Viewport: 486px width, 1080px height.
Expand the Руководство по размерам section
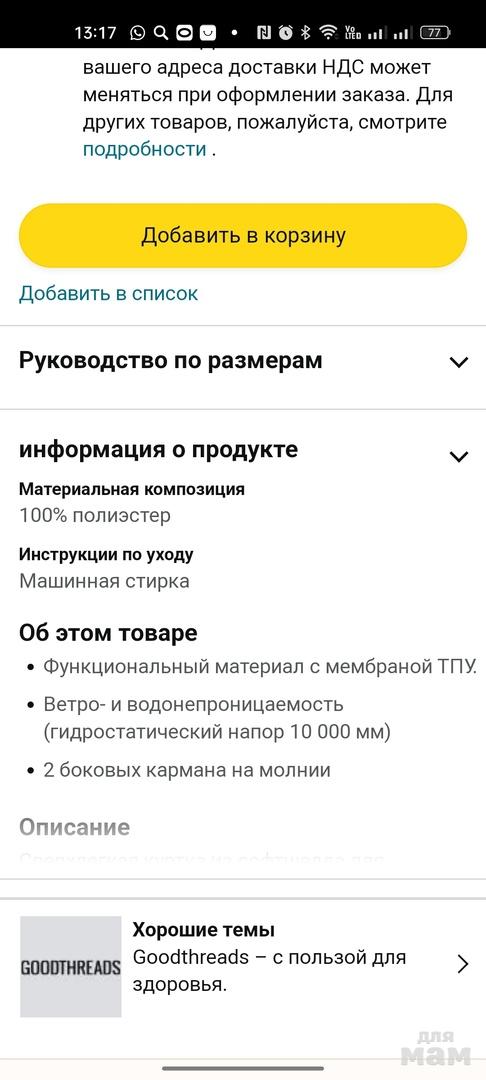click(243, 361)
